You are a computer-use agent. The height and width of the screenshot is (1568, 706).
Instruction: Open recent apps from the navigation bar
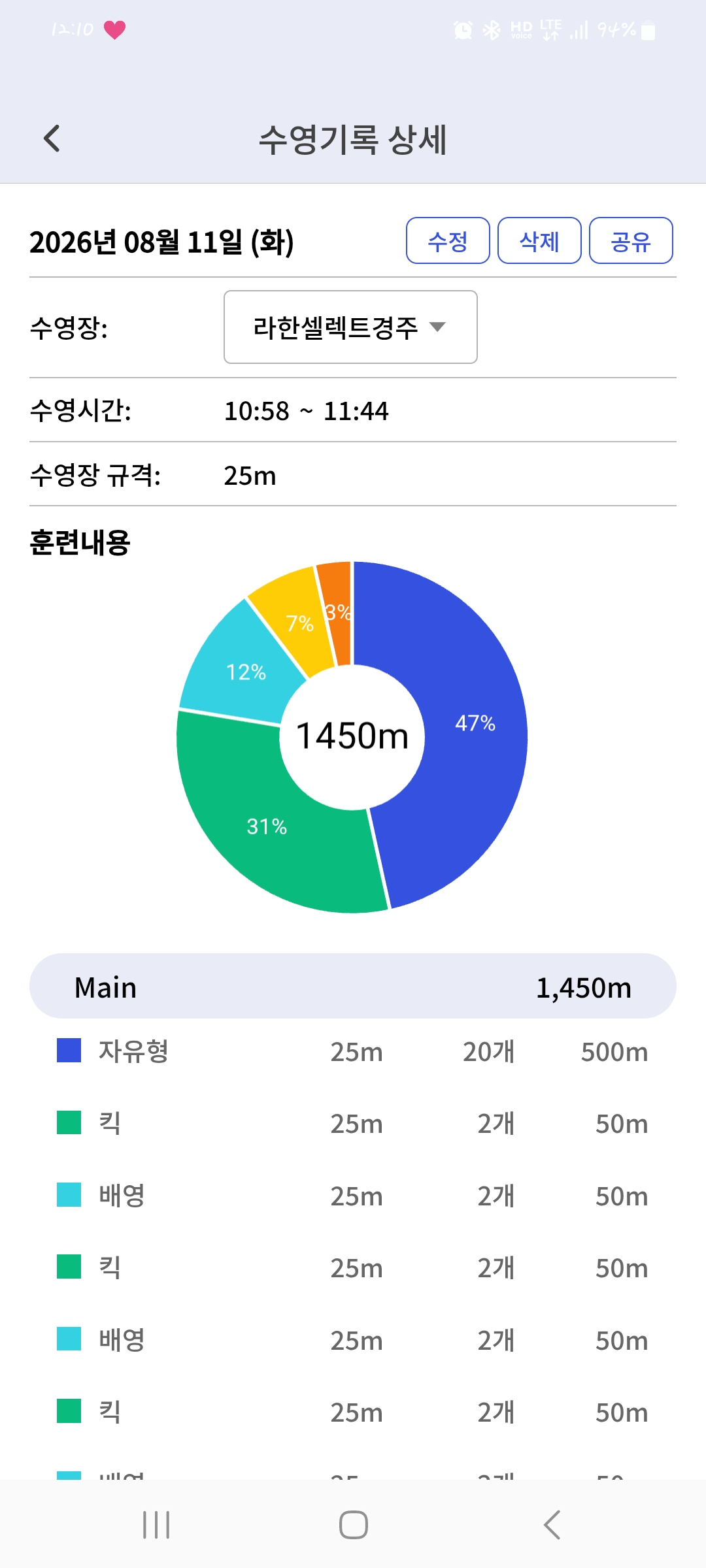[156, 1525]
